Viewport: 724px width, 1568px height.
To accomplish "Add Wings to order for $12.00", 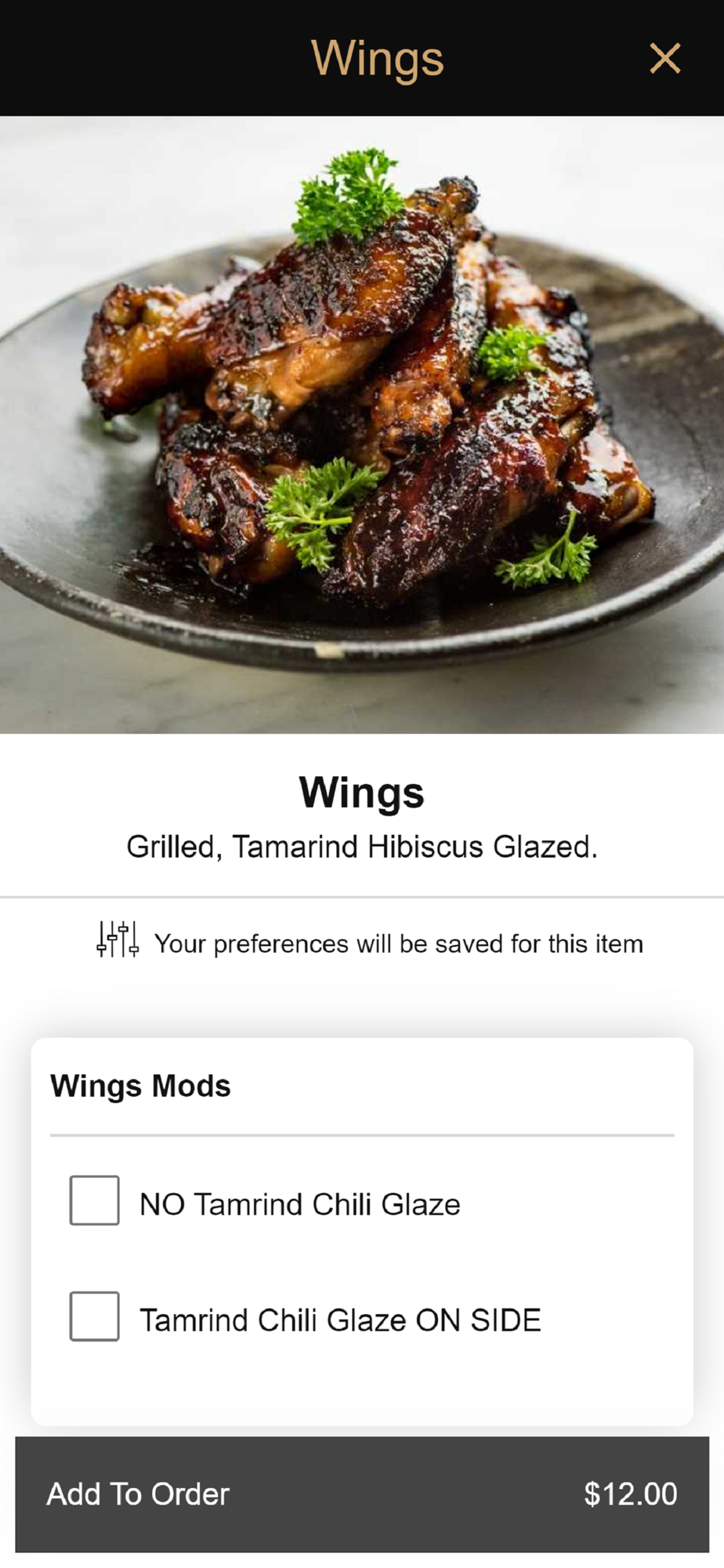I will (x=362, y=1494).
